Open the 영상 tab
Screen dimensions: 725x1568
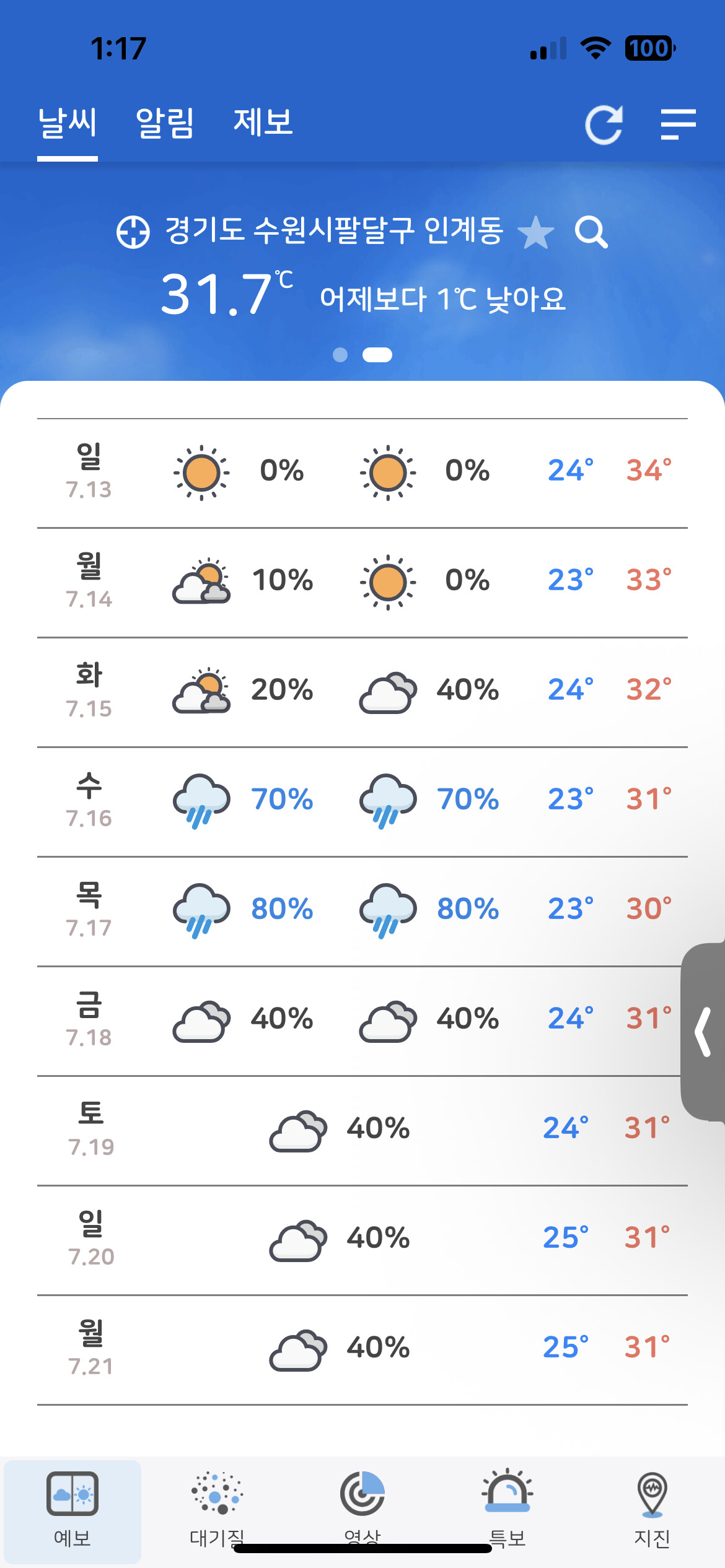(x=362, y=1510)
